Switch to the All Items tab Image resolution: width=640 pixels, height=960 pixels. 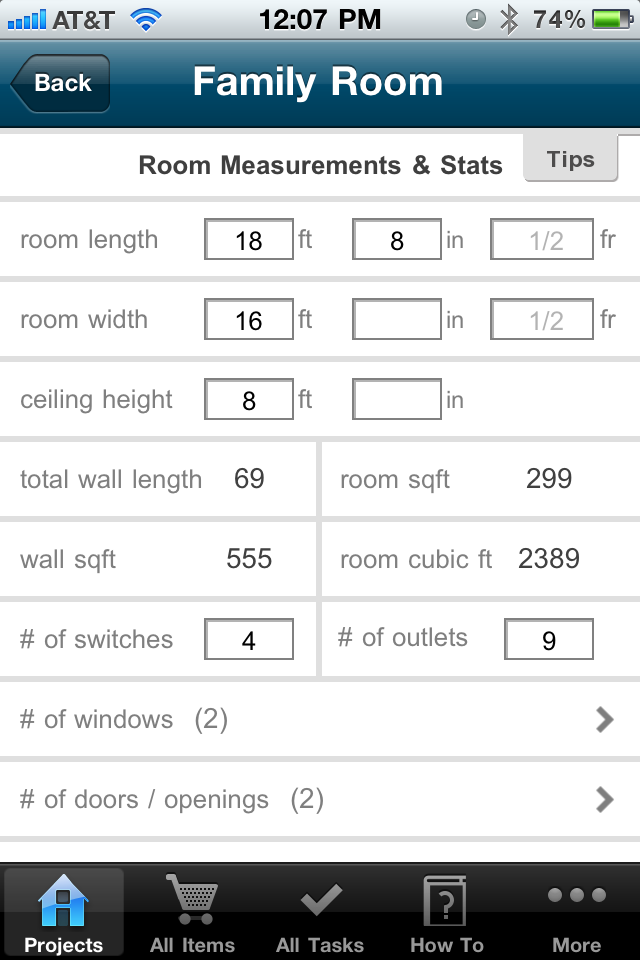pos(192,912)
